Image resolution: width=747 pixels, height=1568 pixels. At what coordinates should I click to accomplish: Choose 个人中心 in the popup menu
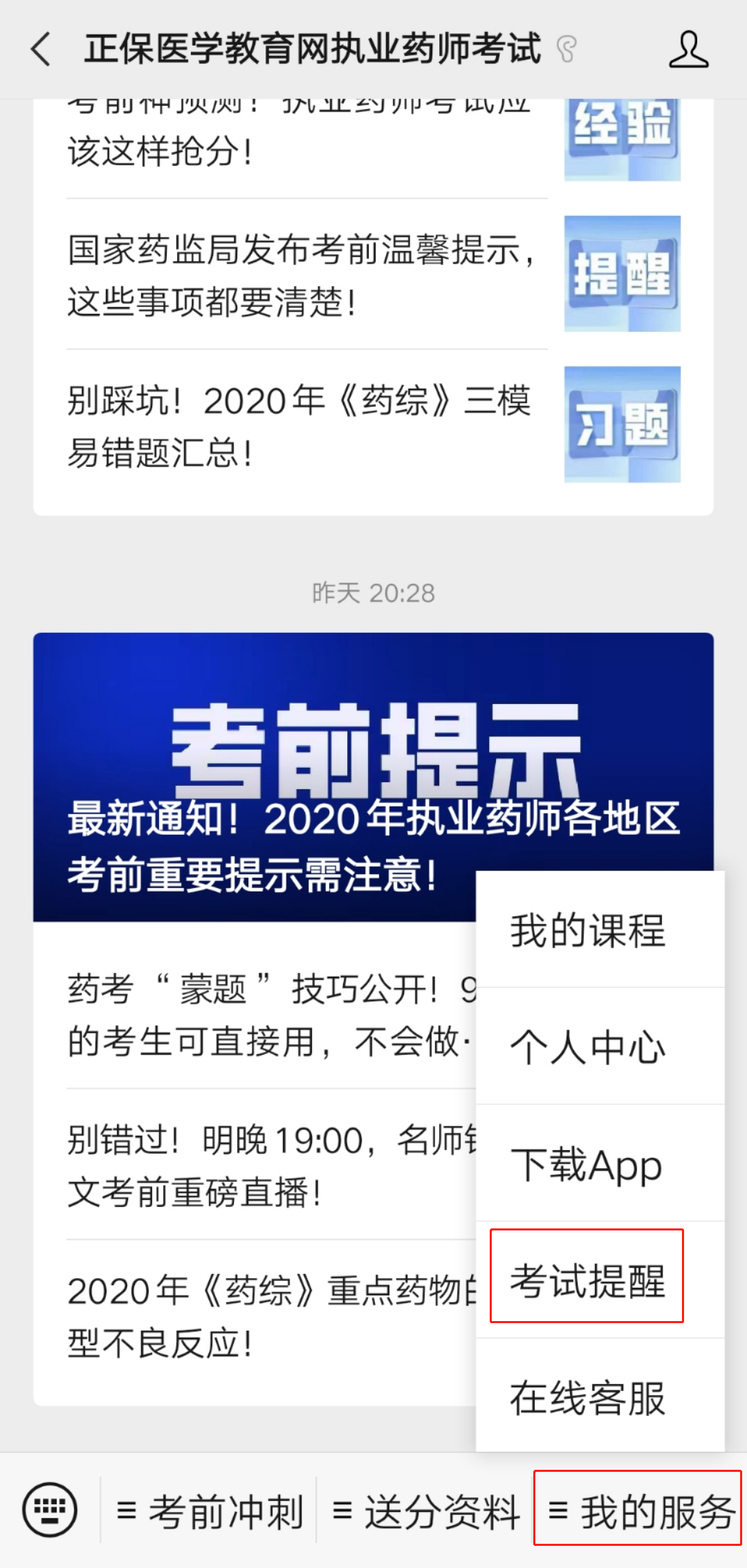pos(588,1047)
